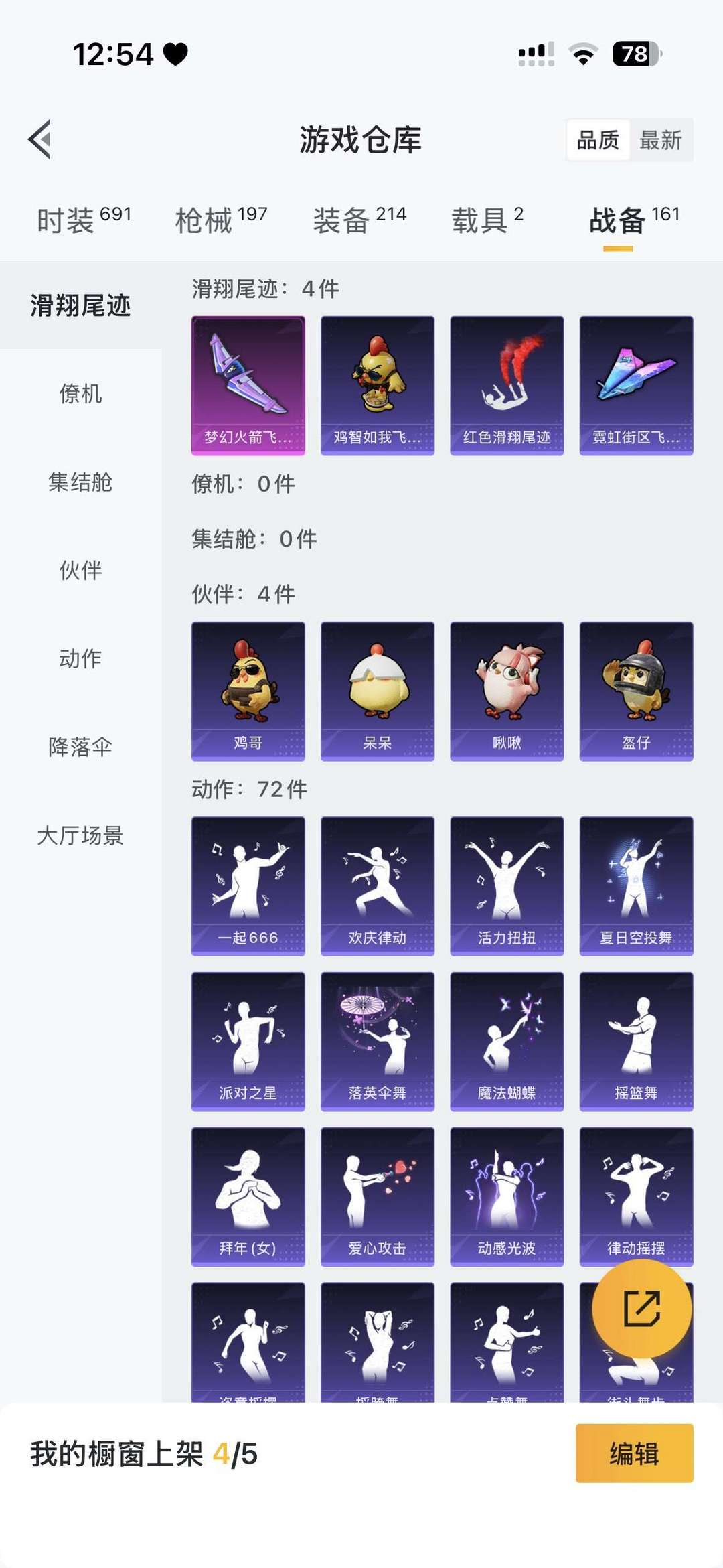Open the 盔仔 companion wearing helmet
723x1568 pixels.
coord(637,690)
